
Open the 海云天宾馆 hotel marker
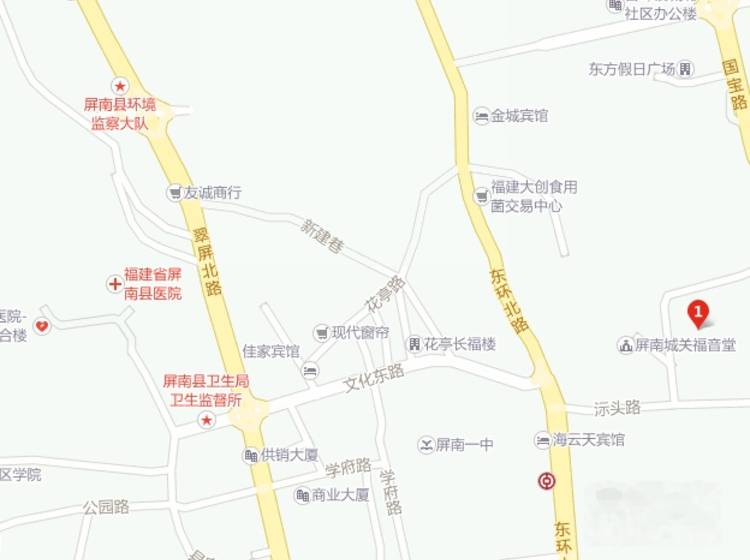point(543,439)
